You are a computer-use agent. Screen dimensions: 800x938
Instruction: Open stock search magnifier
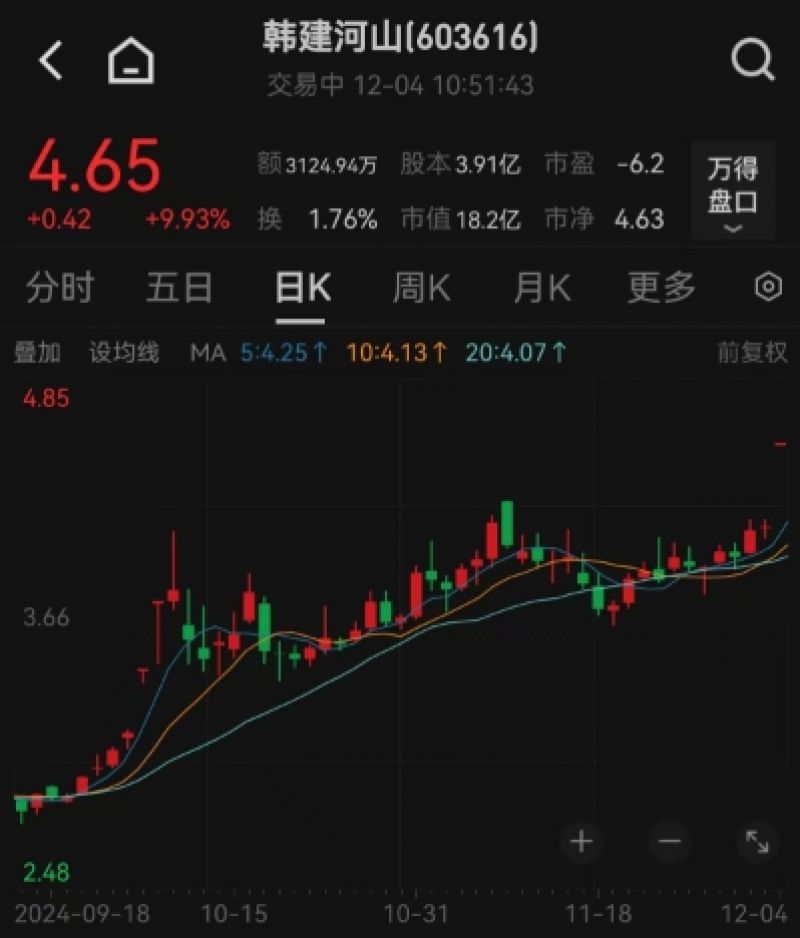(x=752, y=60)
